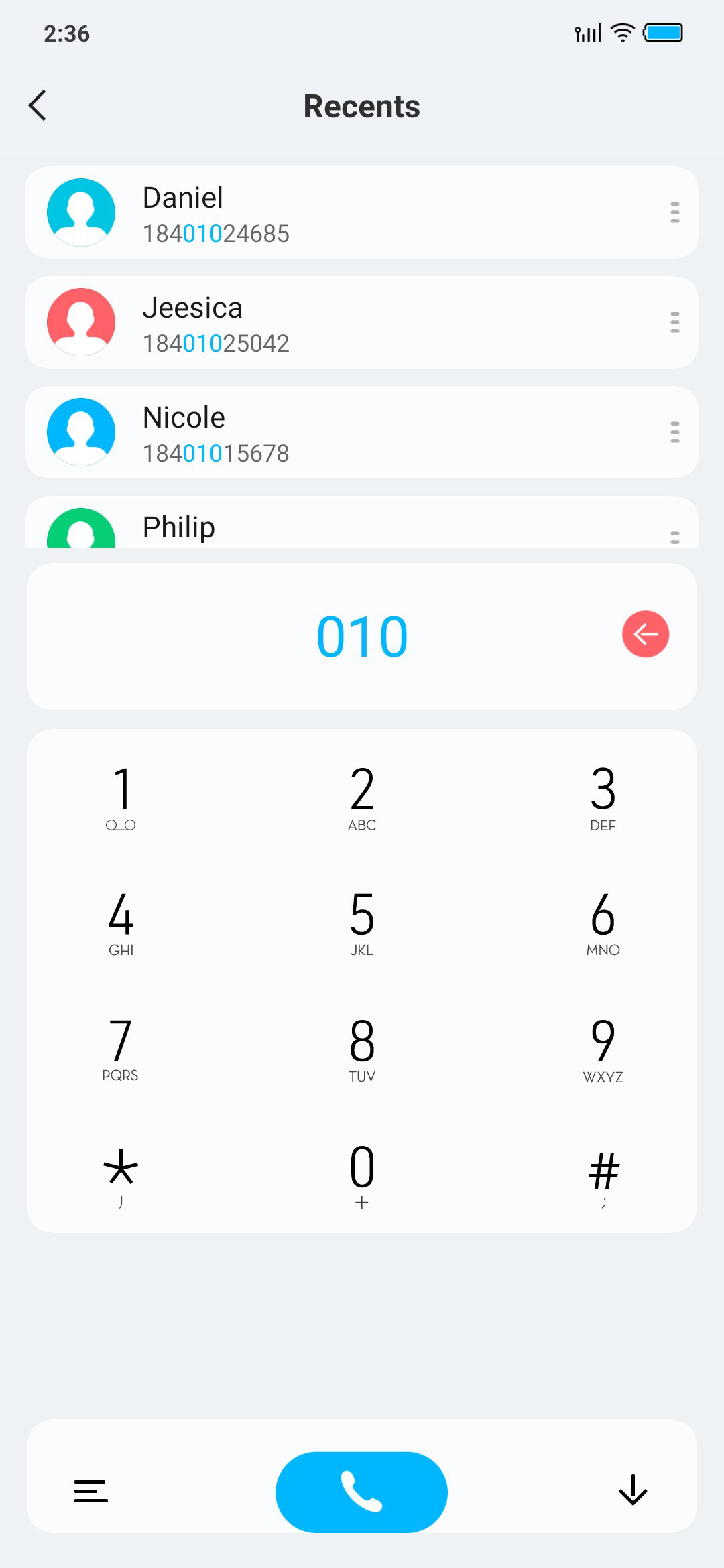The width and height of the screenshot is (724, 1568).
Task: Hide the dial pad with down arrow
Action: coord(633,1490)
